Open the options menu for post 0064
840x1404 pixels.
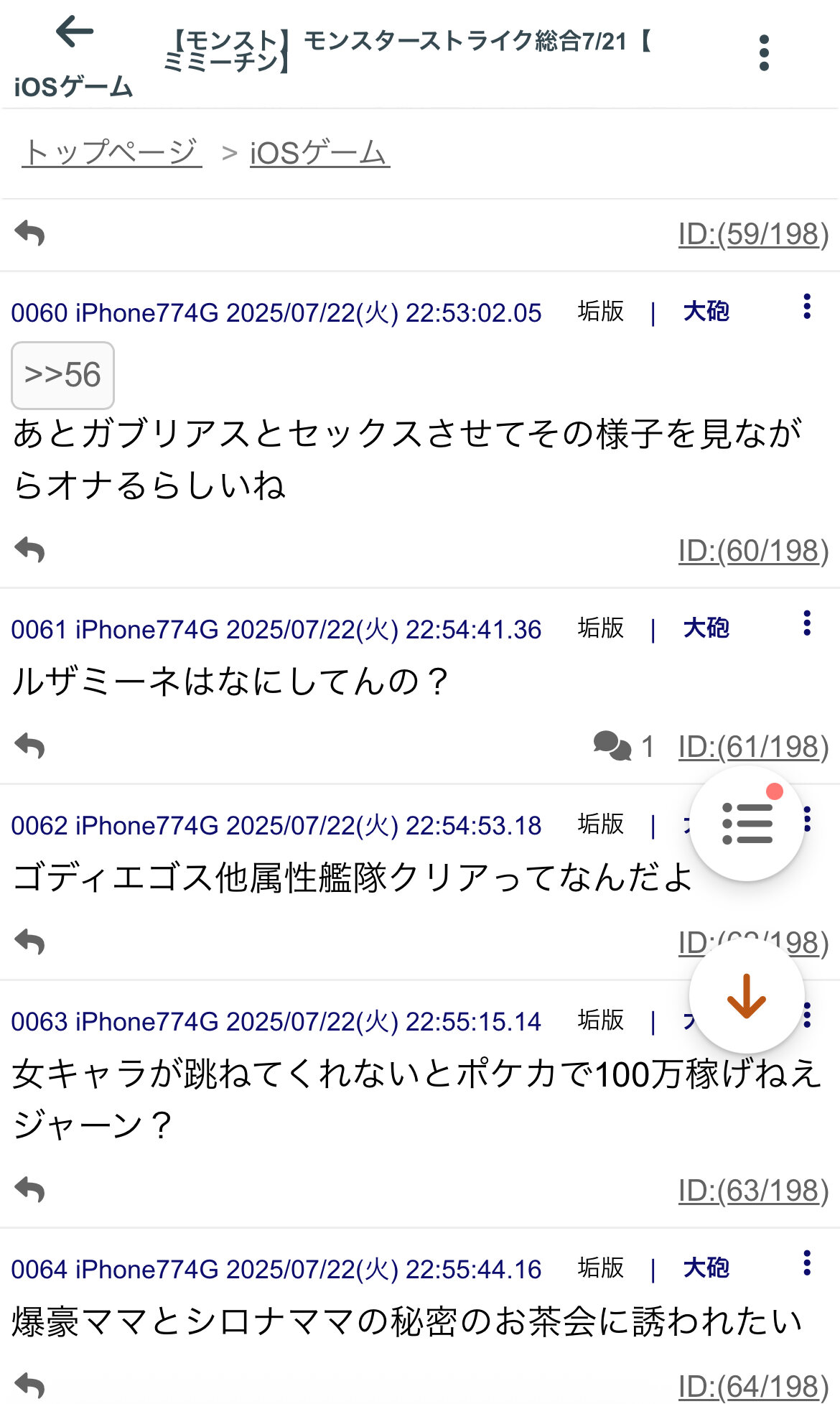(x=807, y=1263)
